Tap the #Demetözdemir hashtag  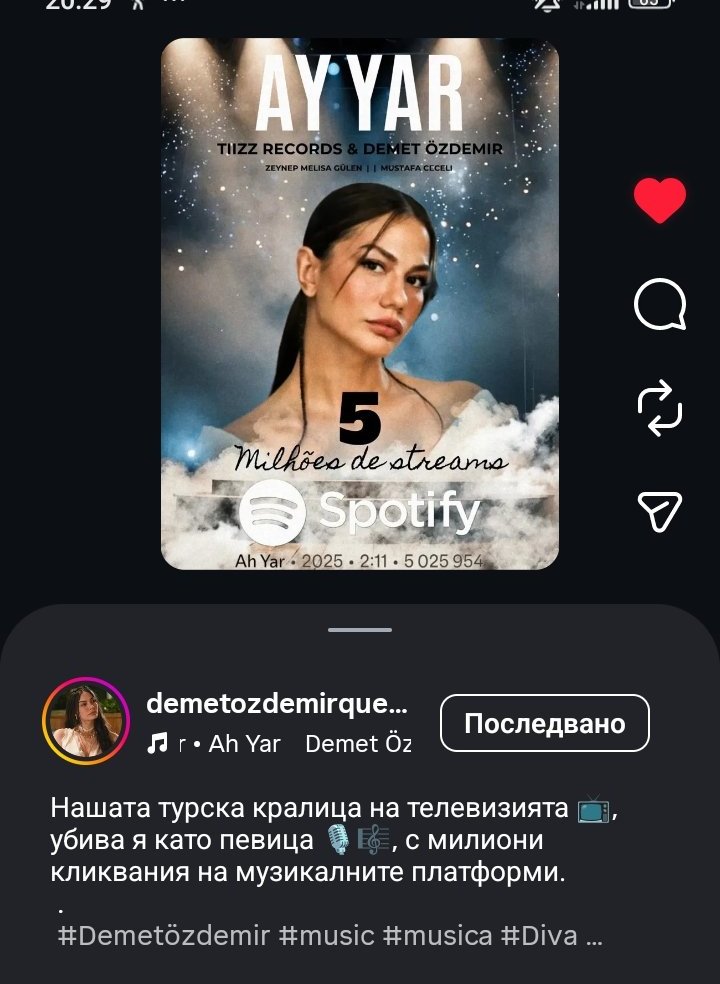(164, 936)
